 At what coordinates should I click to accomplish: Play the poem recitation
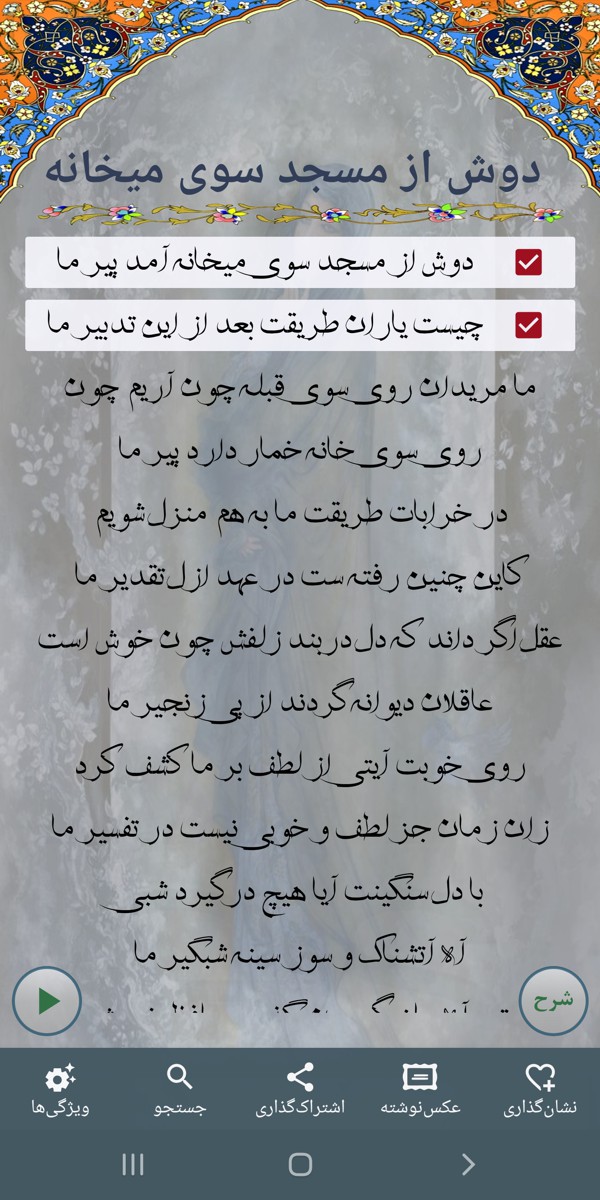[47, 1001]
